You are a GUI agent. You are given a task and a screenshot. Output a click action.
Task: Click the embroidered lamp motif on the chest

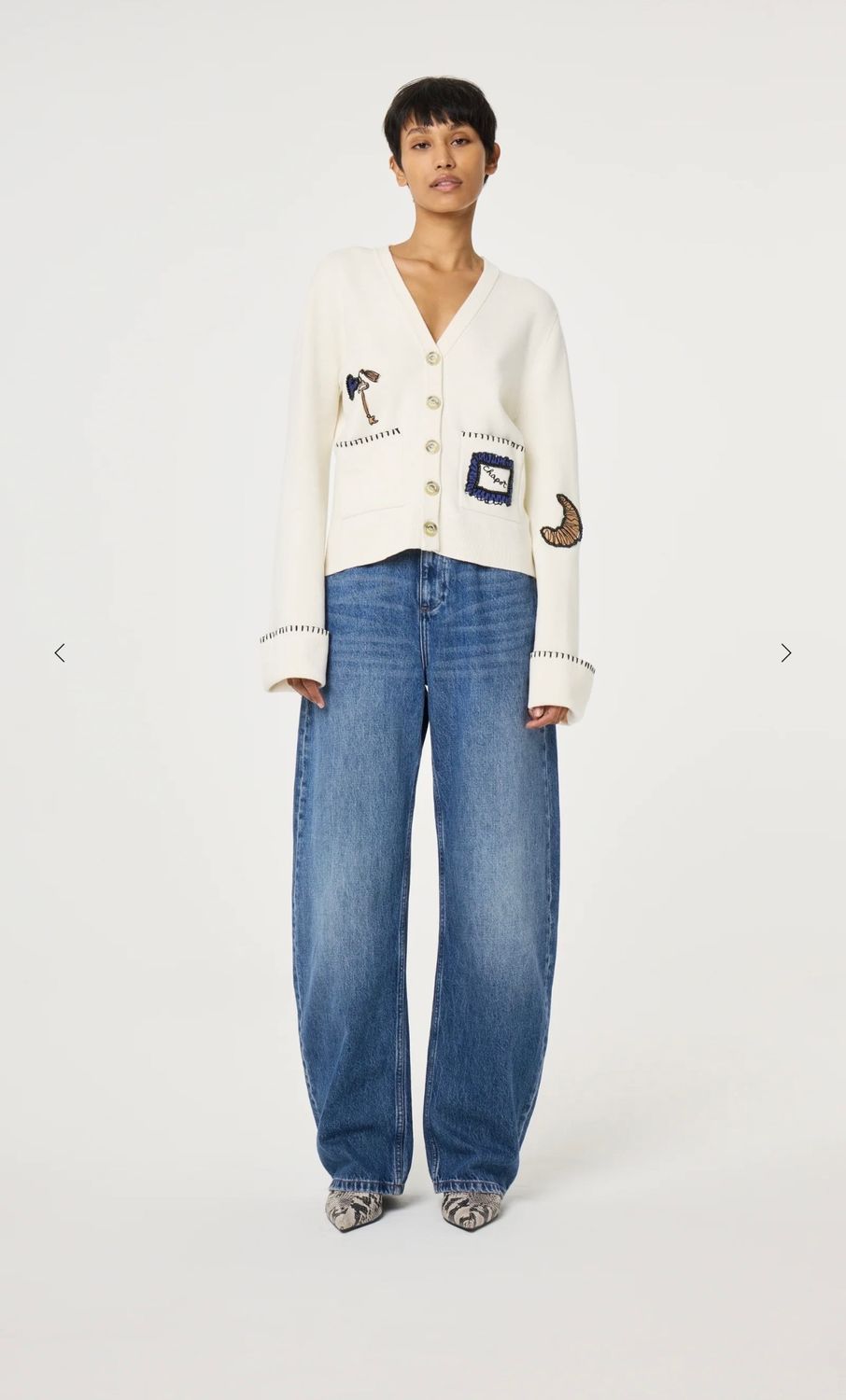362,392
